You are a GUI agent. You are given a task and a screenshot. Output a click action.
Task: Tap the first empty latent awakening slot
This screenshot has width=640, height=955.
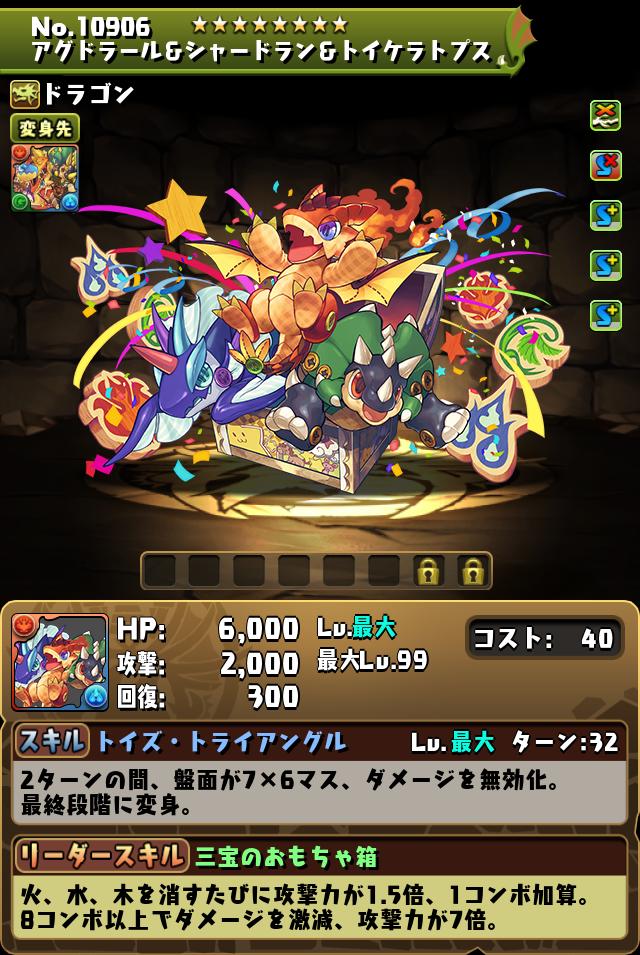(159, 571)
